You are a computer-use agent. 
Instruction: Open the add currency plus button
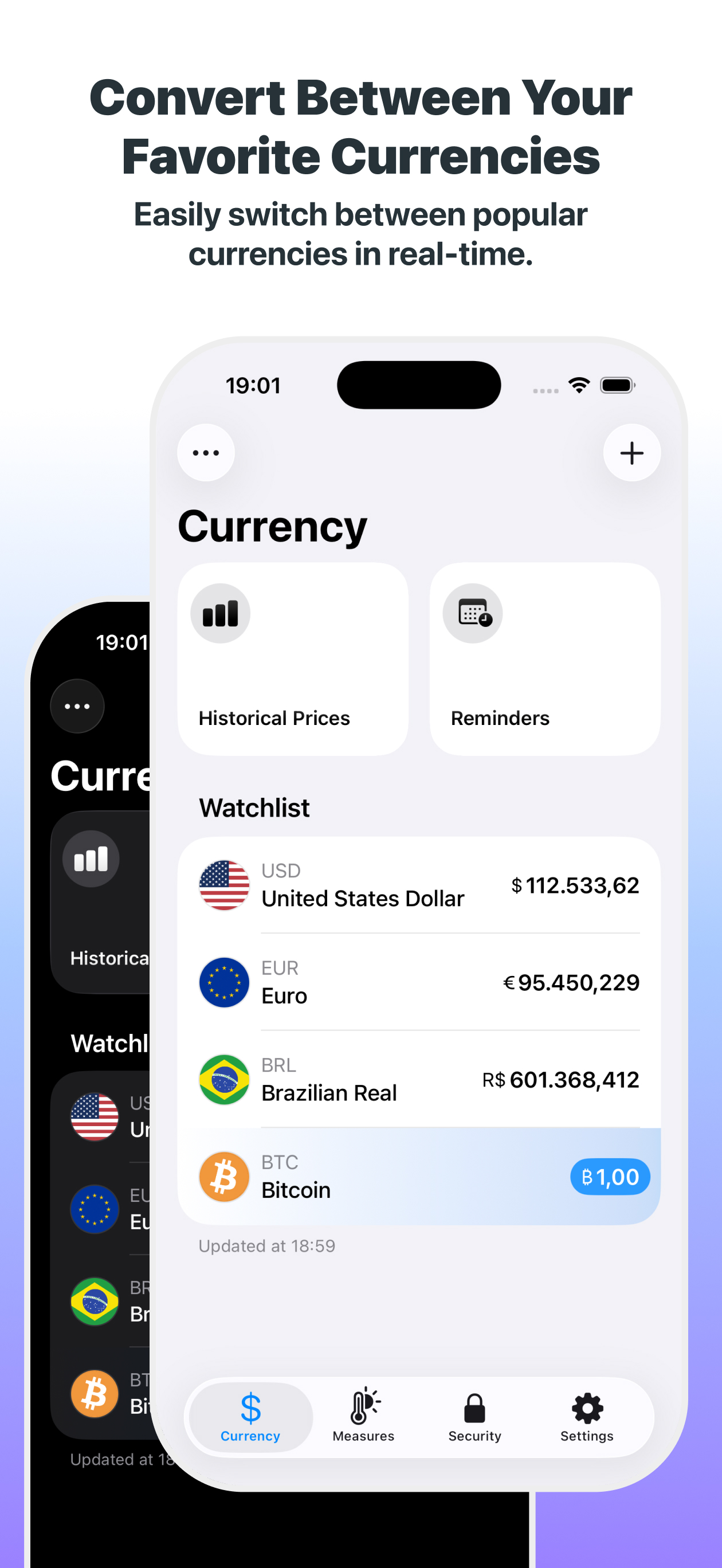coord(631,452)
